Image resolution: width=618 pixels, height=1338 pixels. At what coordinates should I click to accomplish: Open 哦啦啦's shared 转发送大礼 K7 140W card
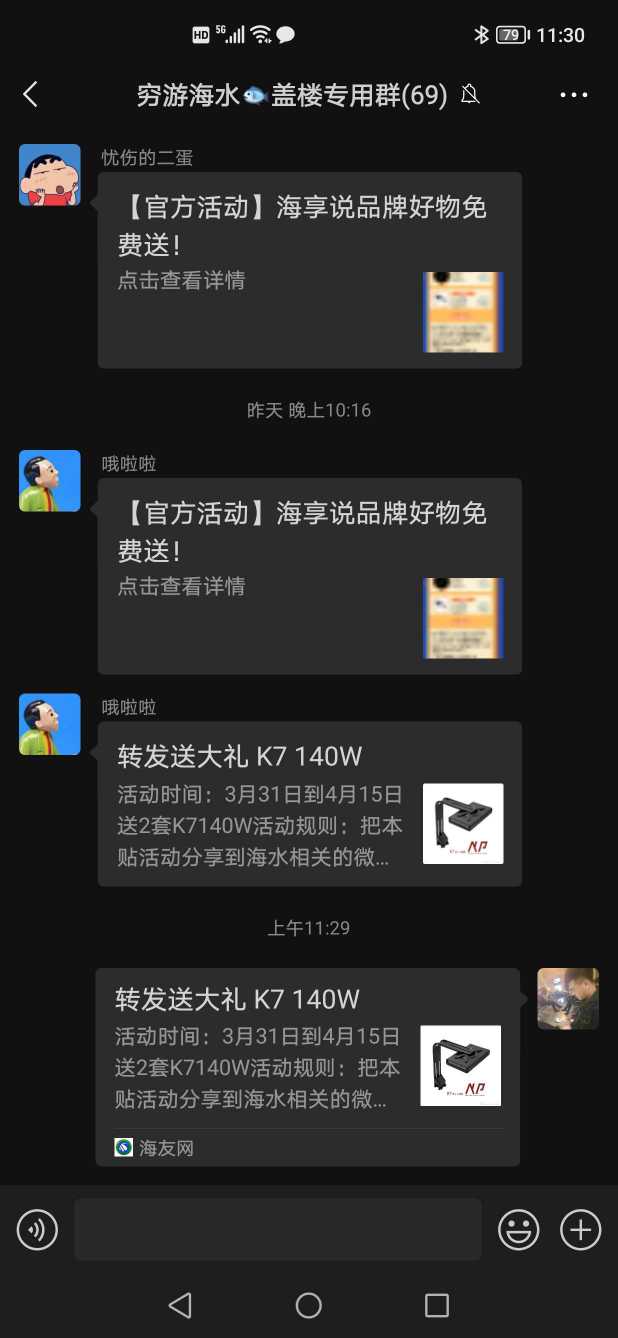309,804
